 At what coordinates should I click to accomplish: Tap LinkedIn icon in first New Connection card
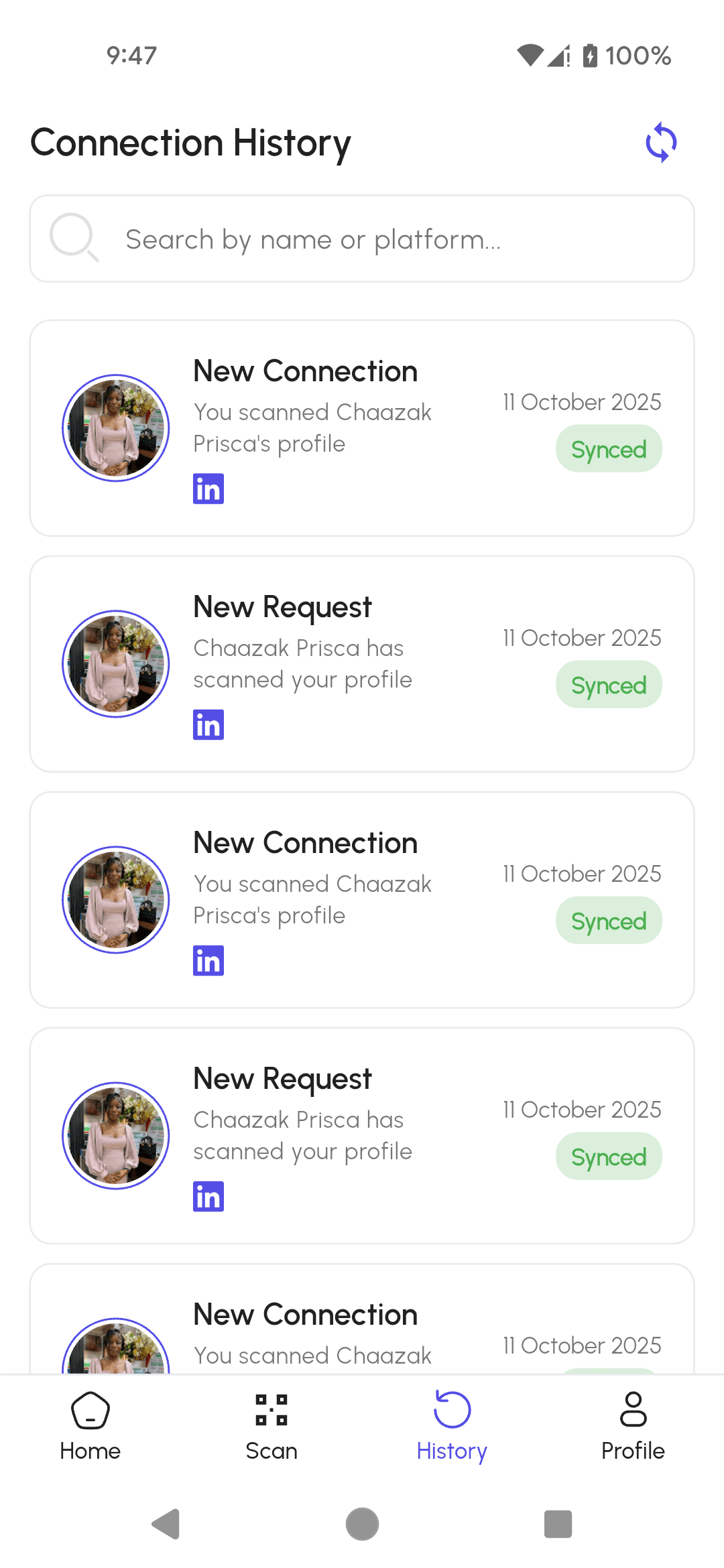(x=208, y=488)
